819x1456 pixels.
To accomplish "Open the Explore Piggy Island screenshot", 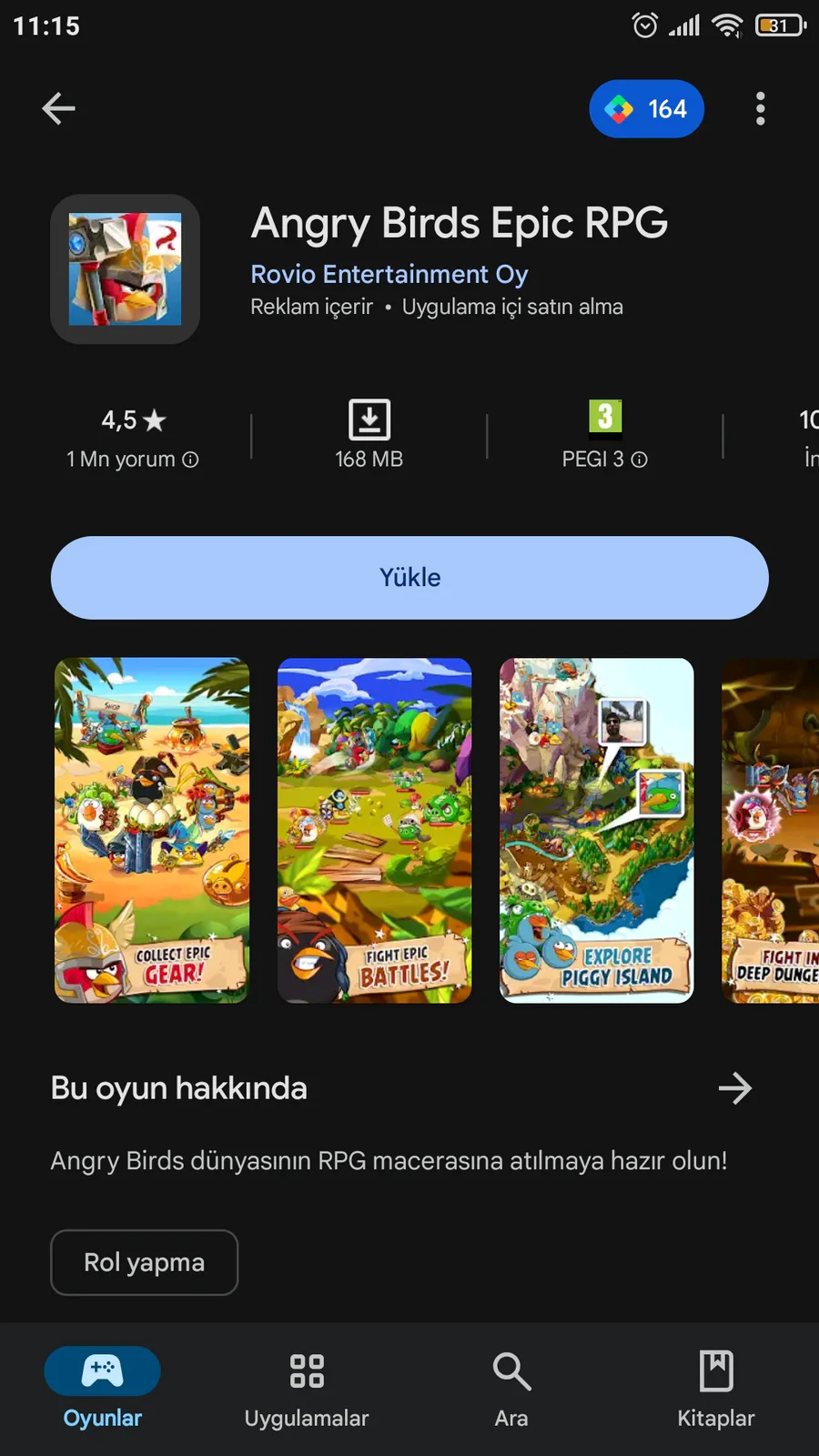I will tap(596, 830).
